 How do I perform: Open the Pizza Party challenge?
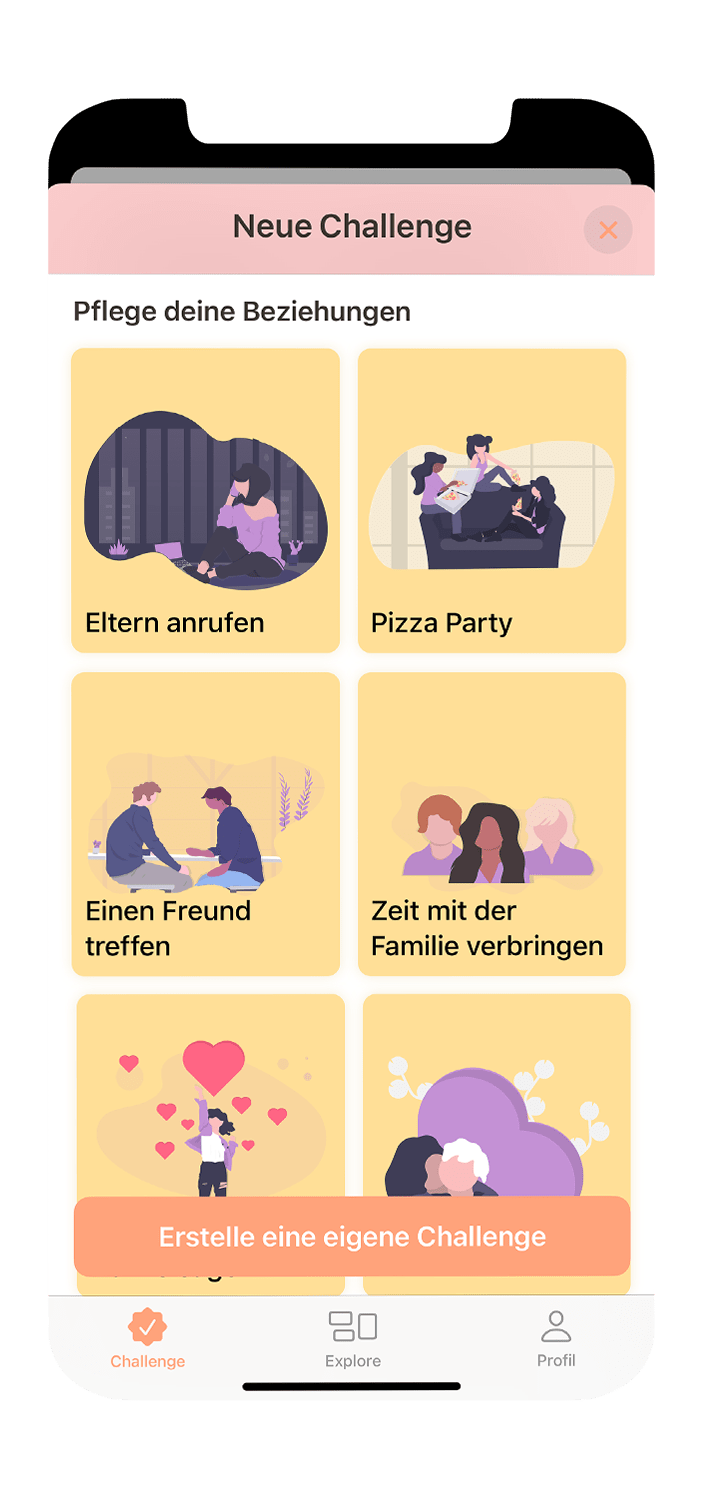point(492,500)
